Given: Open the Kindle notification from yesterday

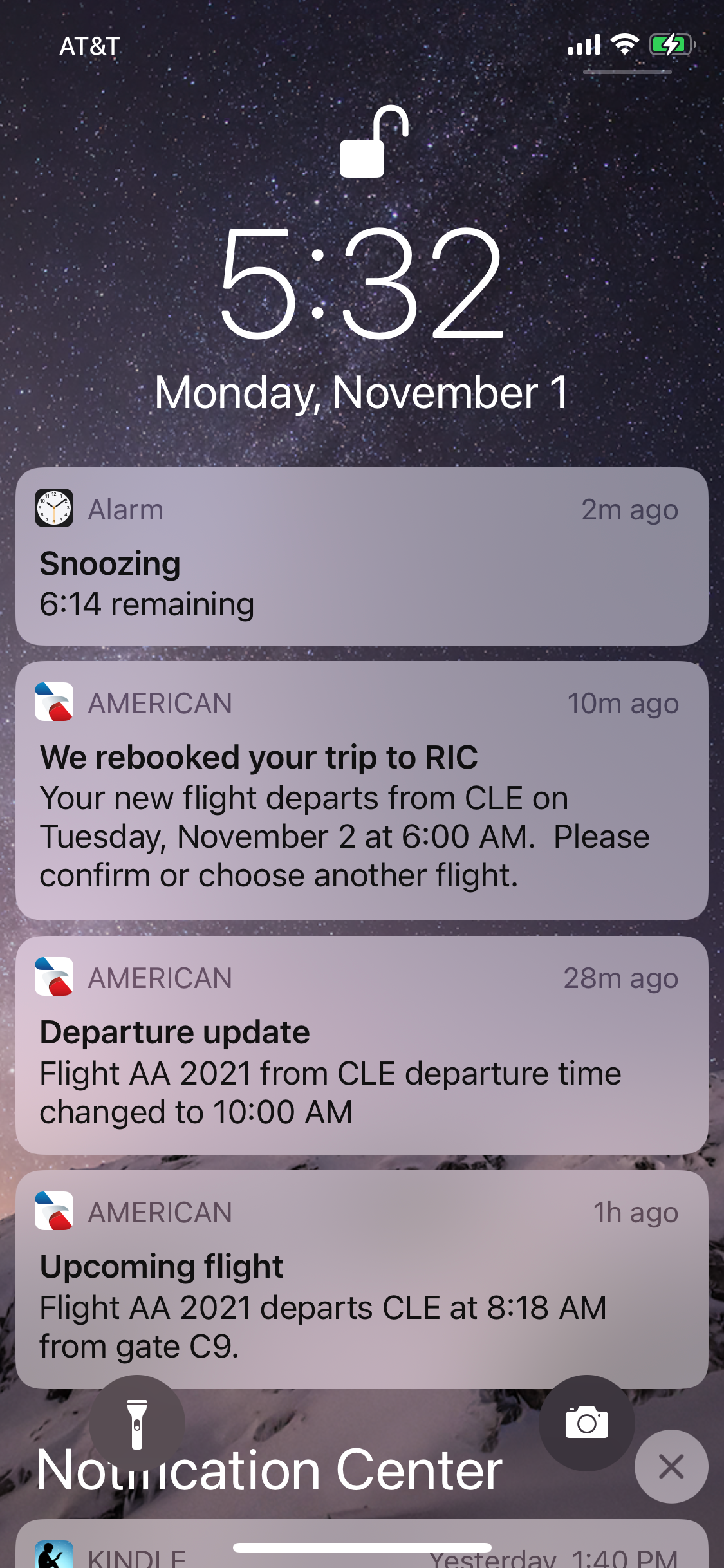Looking at the screenshot, I should pos(362,1551).
